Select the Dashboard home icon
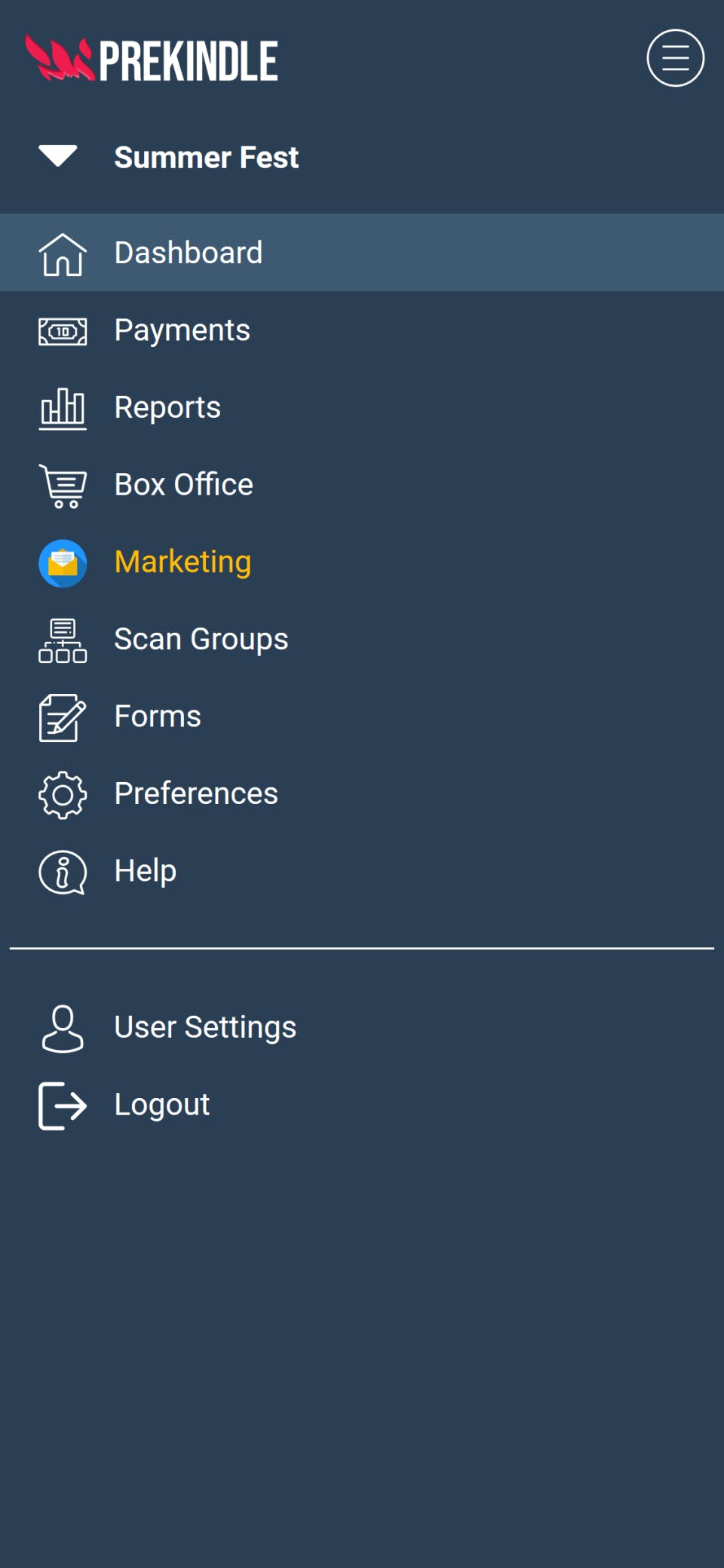 [62, 256]
